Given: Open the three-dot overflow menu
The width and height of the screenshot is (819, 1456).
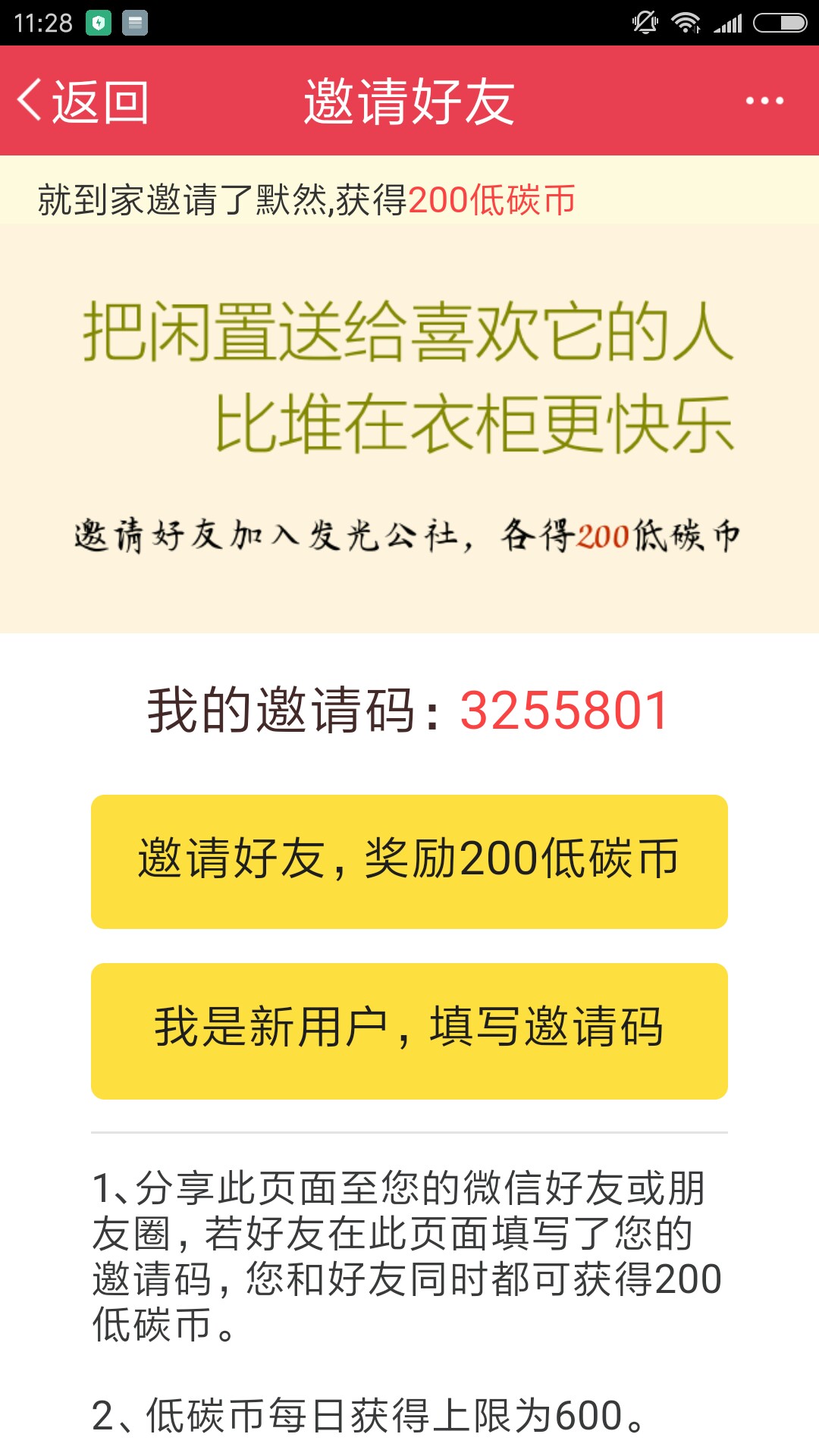Looking at the screenshot, I should (764, 101).
